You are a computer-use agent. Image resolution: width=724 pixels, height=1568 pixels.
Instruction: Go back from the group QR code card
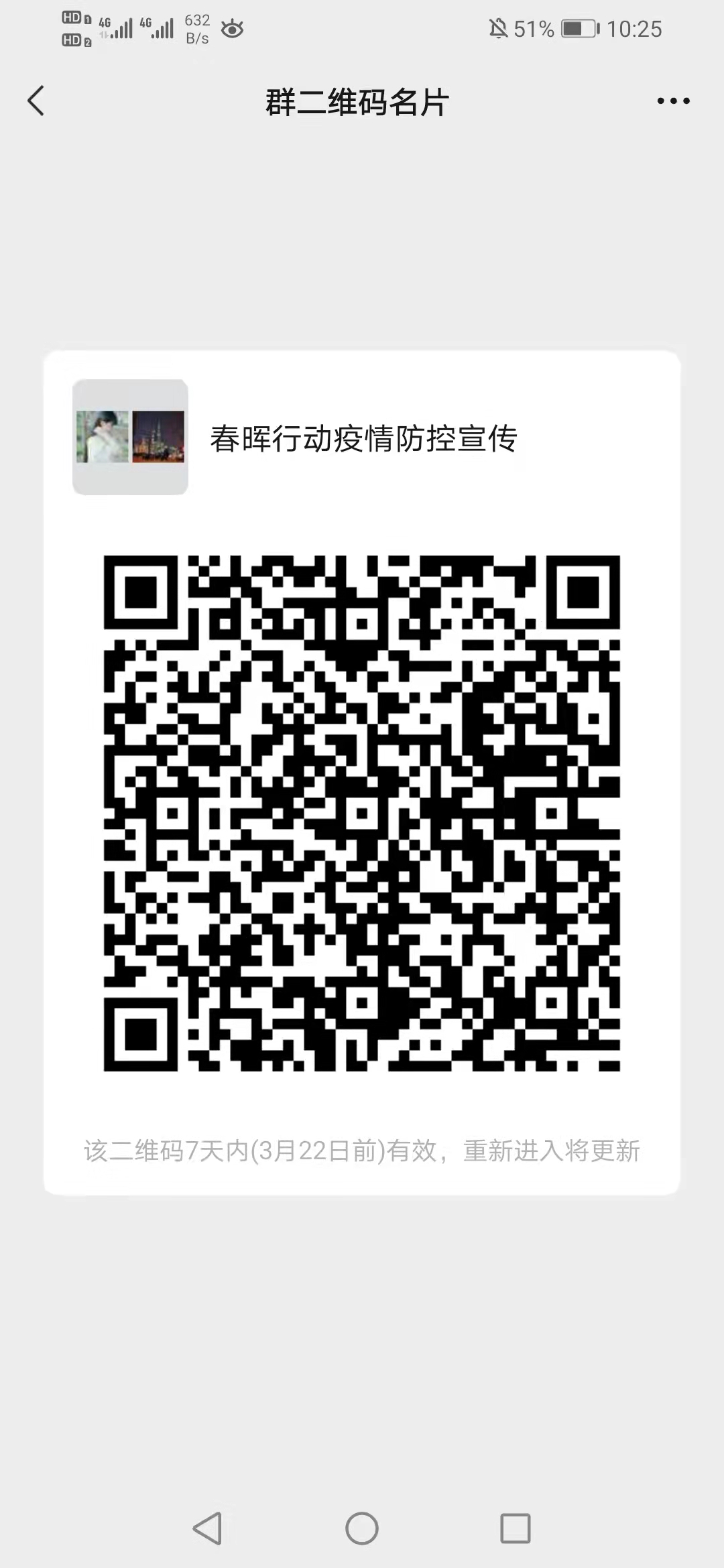point(36,101)
